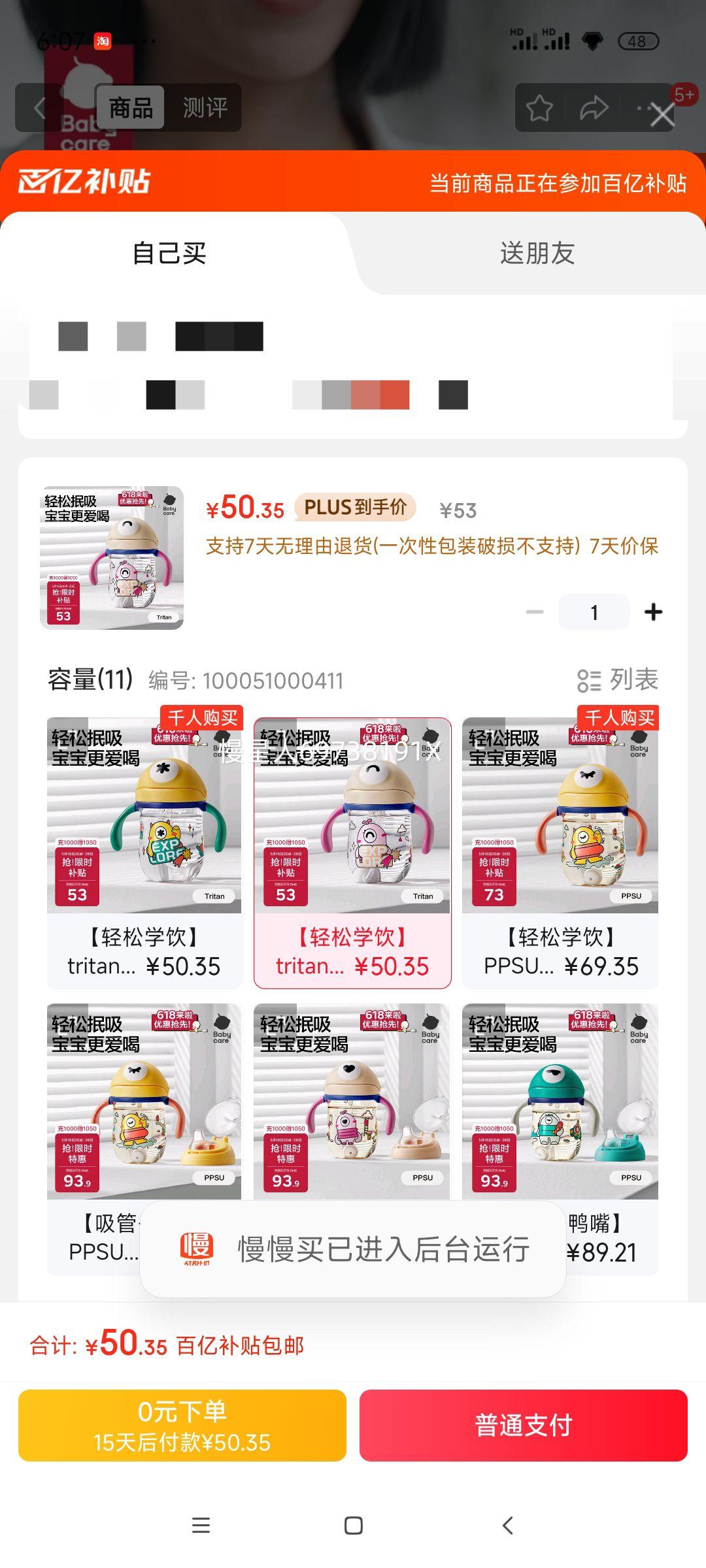Tap the quantity field showing 1
Viewport: 706px width, 1568px height.
pyautogui.click(x=594, y=611)
